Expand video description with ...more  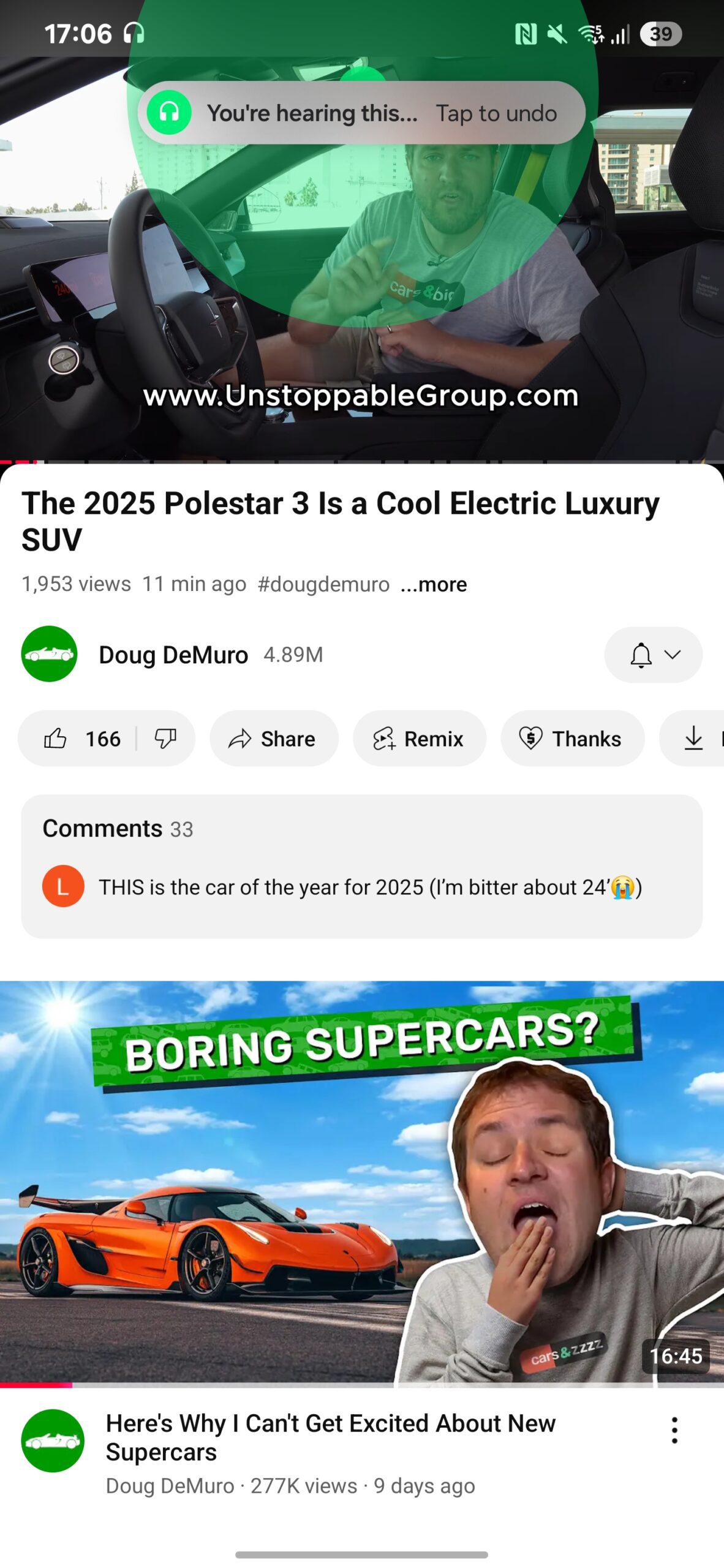[x=434, y=584]
